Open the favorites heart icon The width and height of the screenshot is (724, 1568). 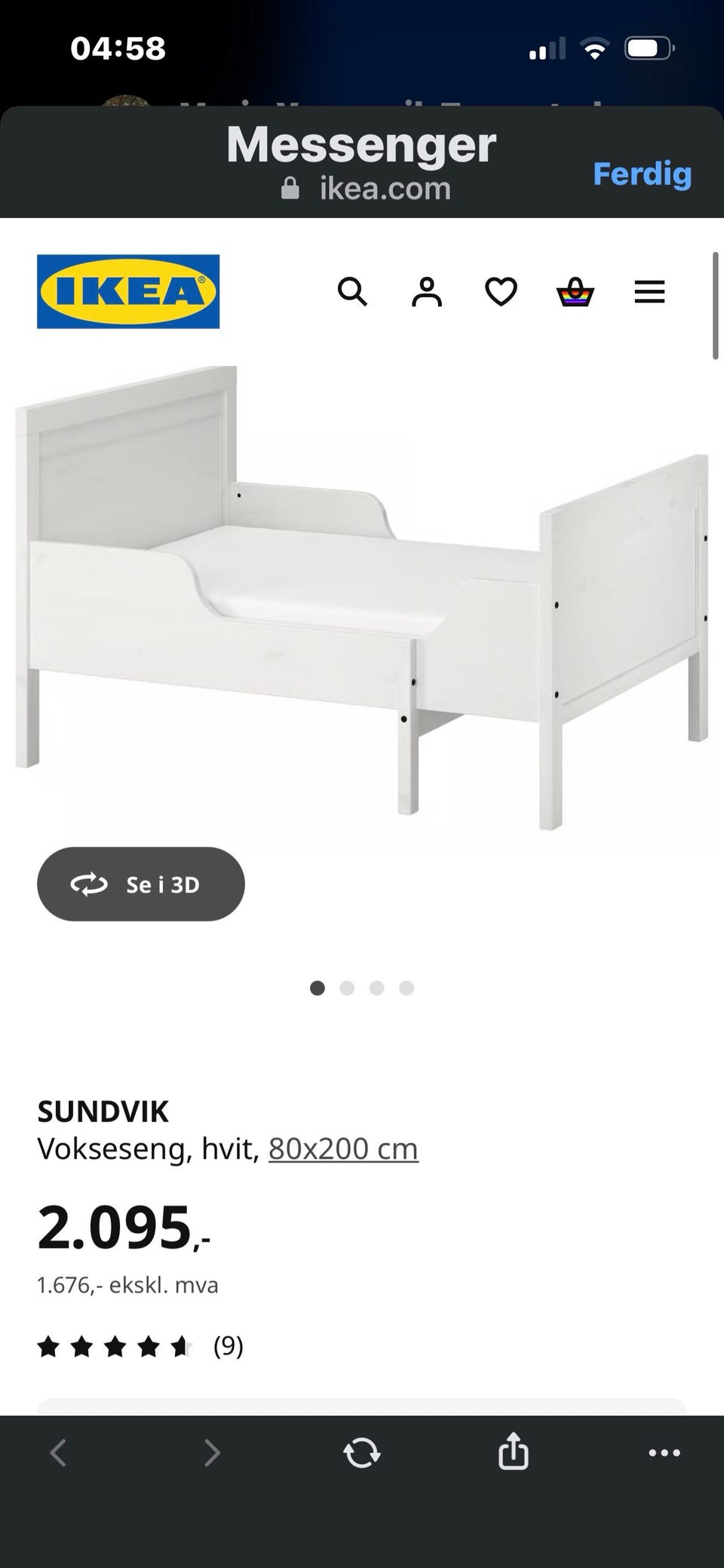[501, 291]
